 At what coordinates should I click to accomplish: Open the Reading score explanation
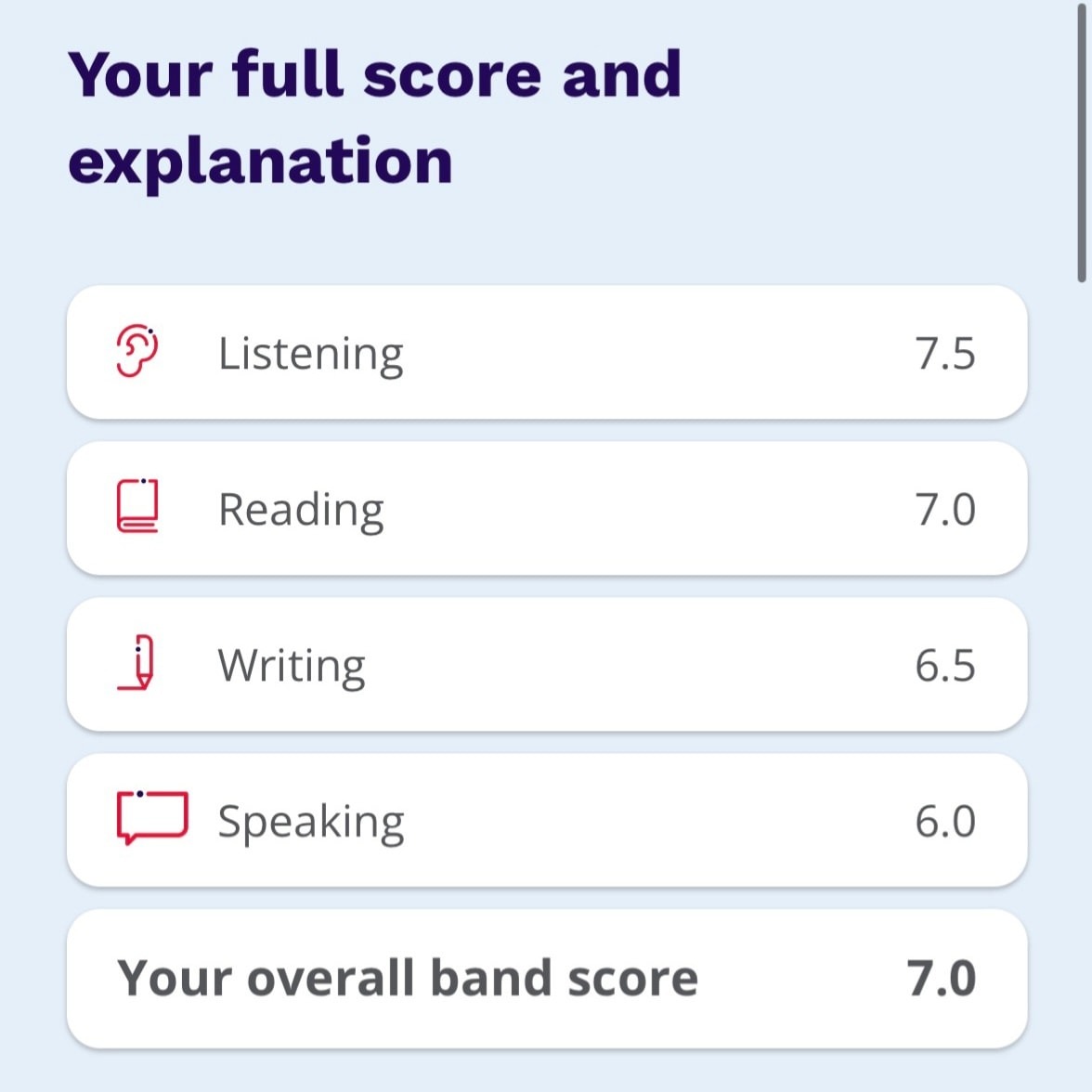pos(546,509)
